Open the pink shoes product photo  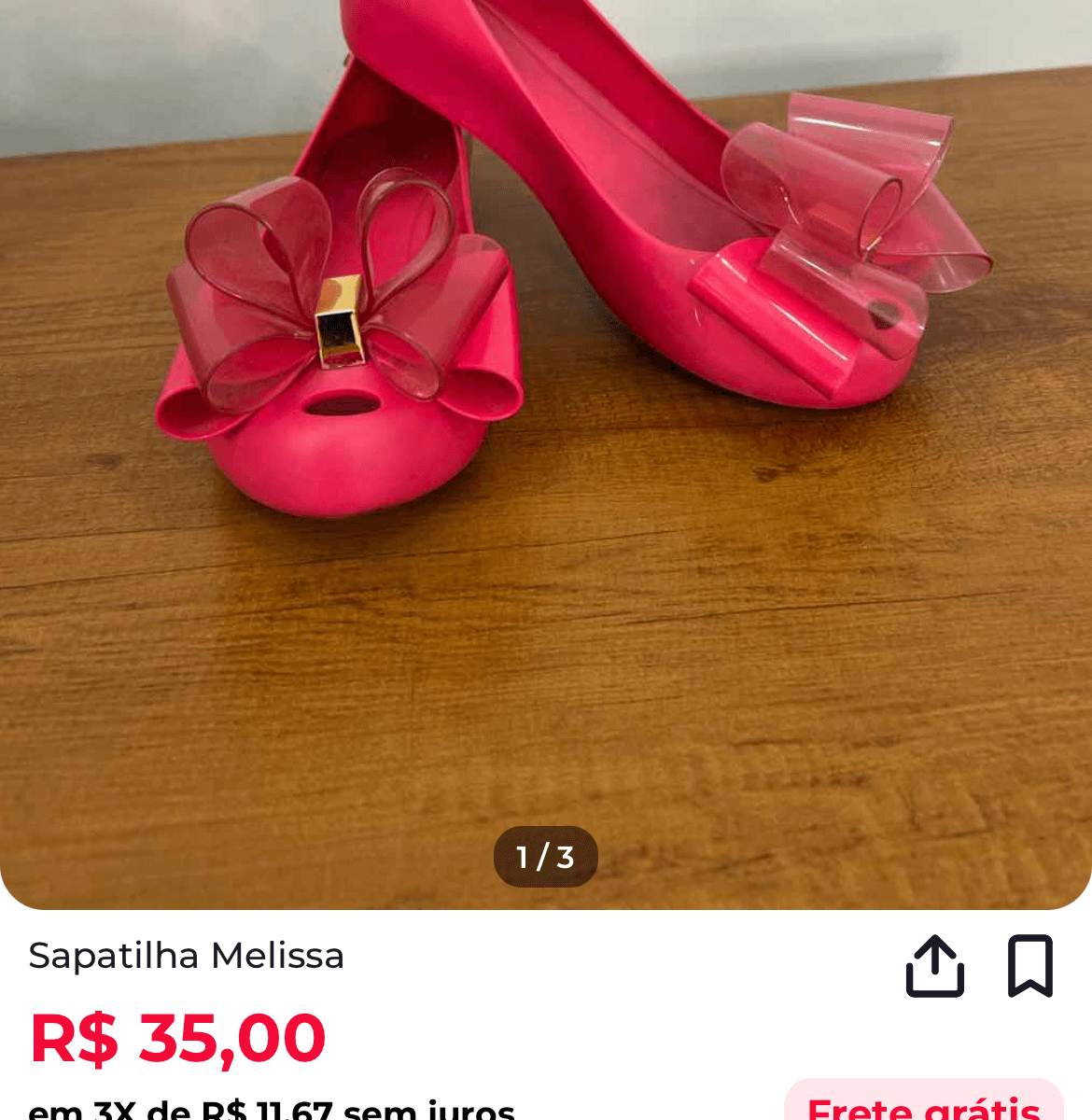(546, 448)
